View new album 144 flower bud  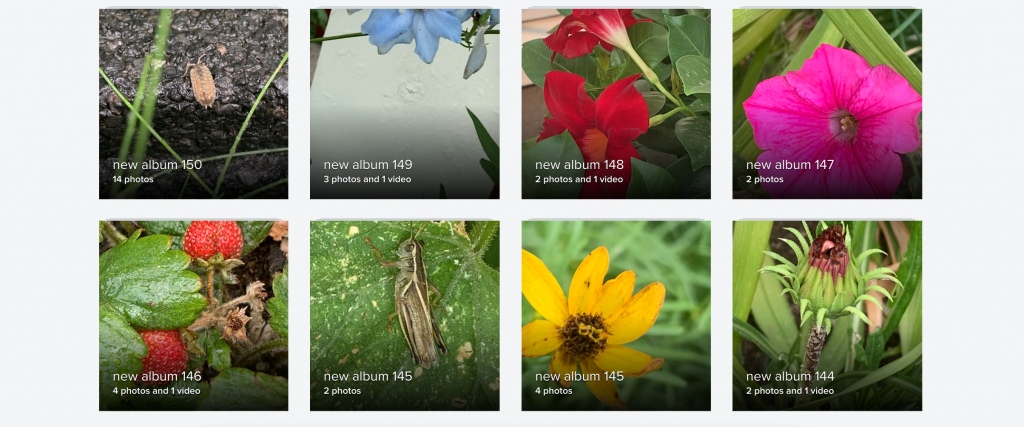pos(827,315)
